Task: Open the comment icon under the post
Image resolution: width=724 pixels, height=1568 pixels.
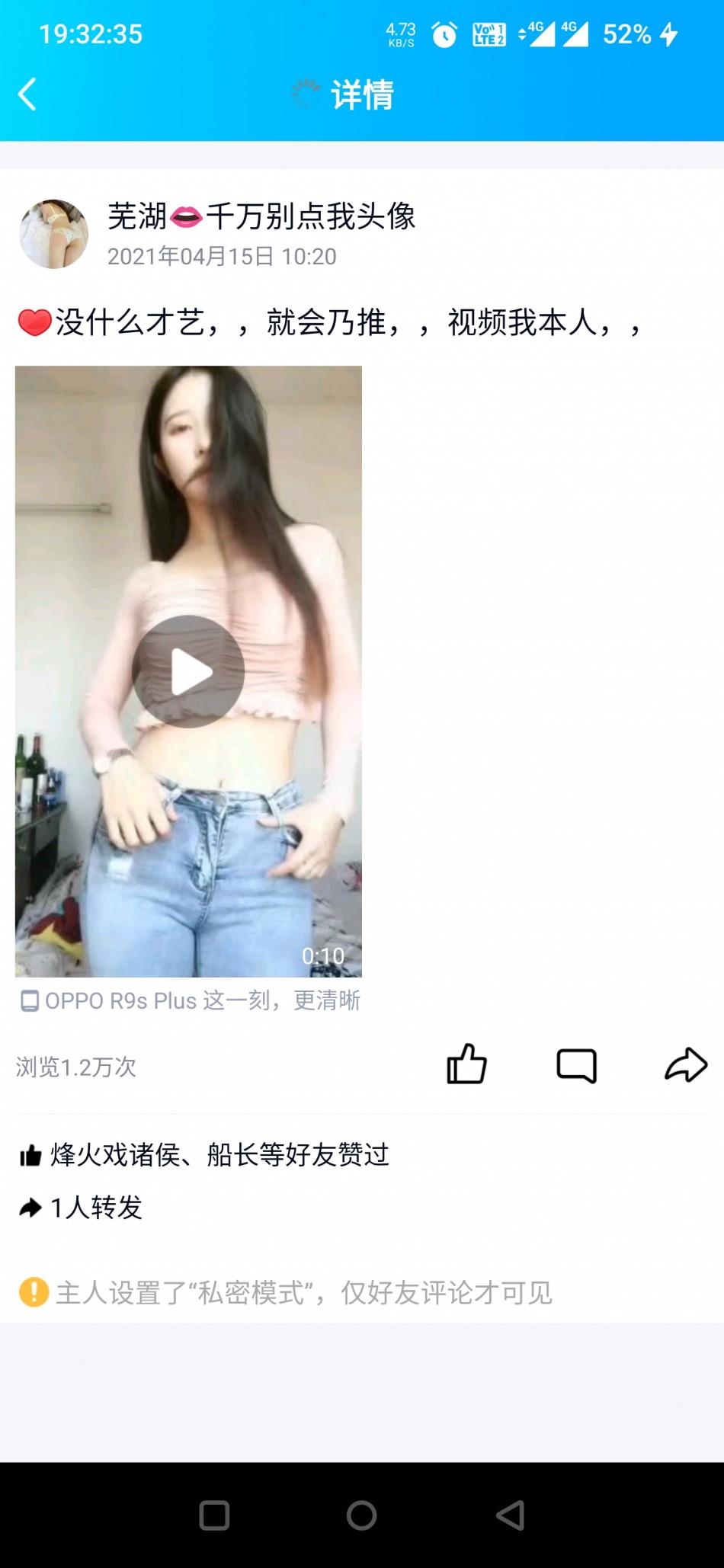Action: point(576,1065)
